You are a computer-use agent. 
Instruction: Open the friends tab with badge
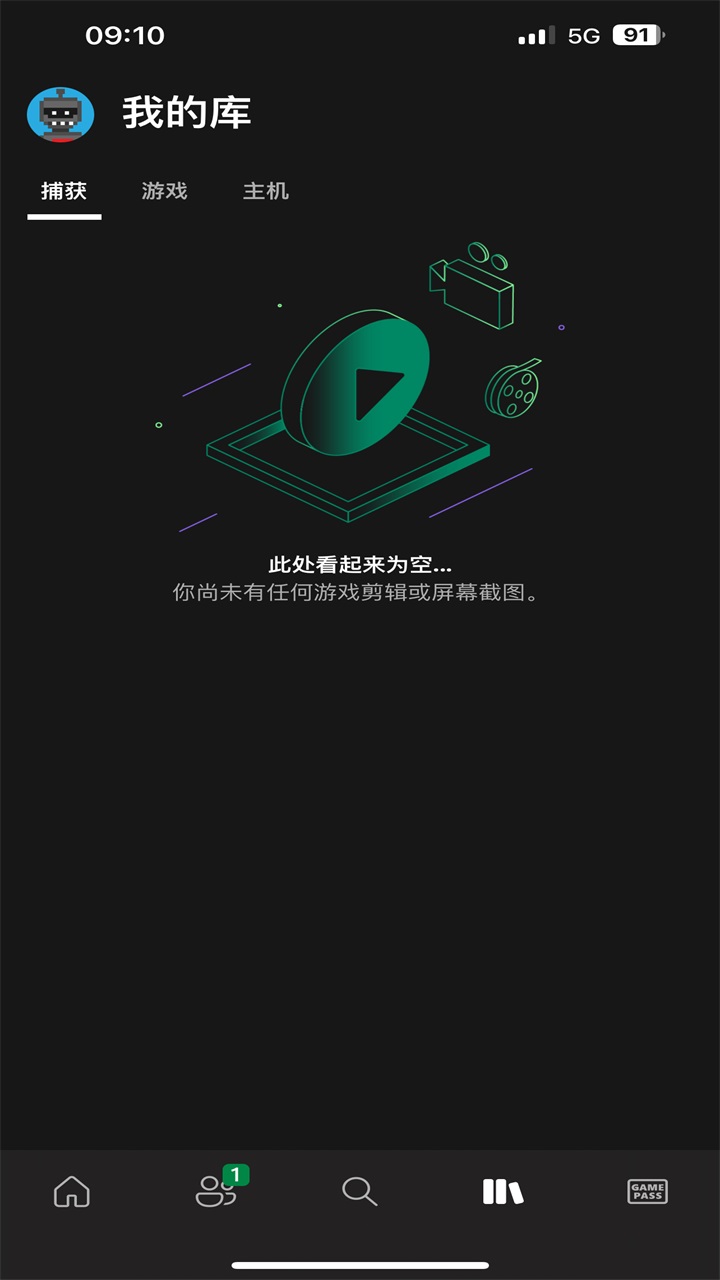(x=216, y=1191)
